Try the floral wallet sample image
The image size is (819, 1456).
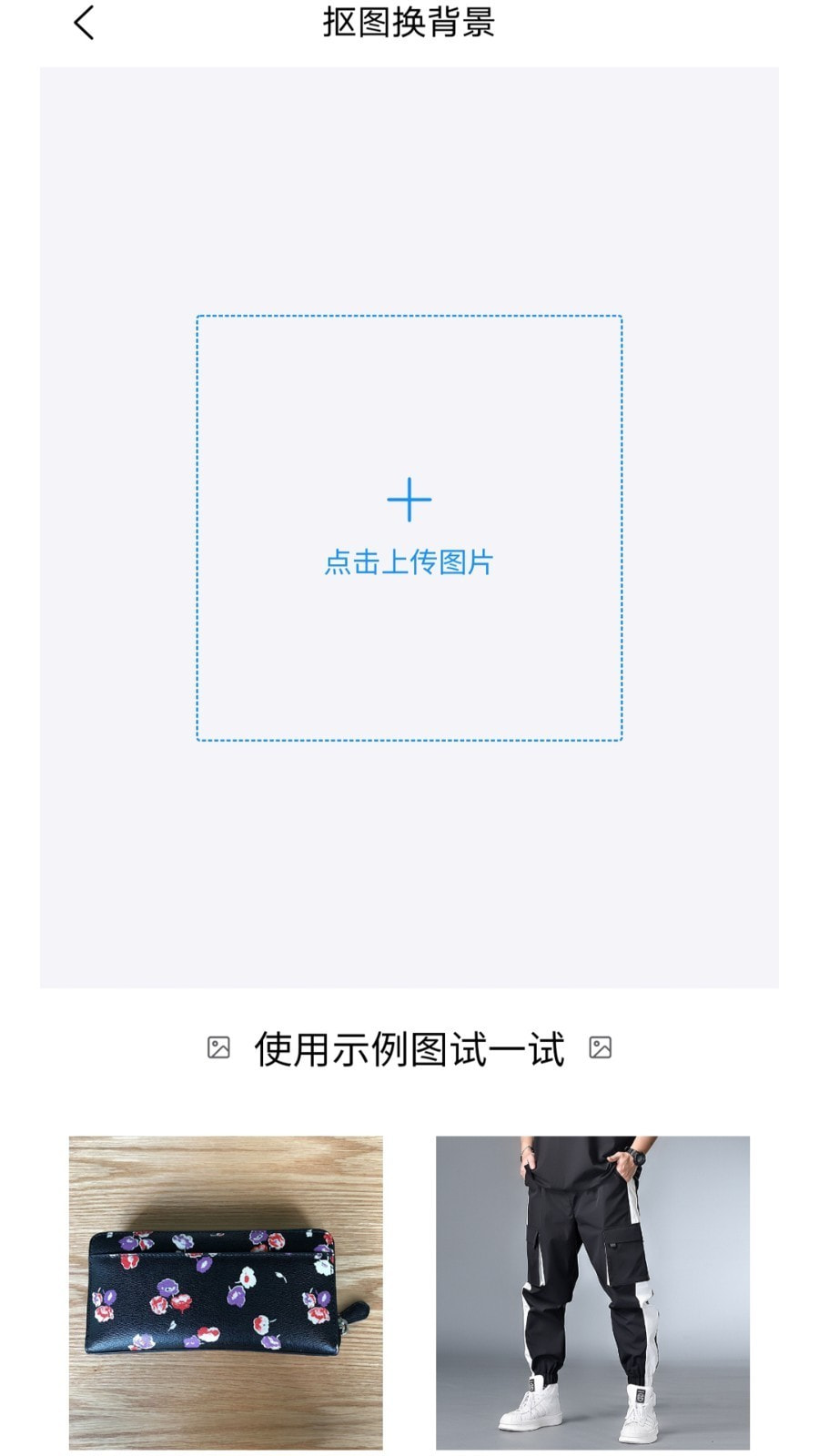point(226,1292)
